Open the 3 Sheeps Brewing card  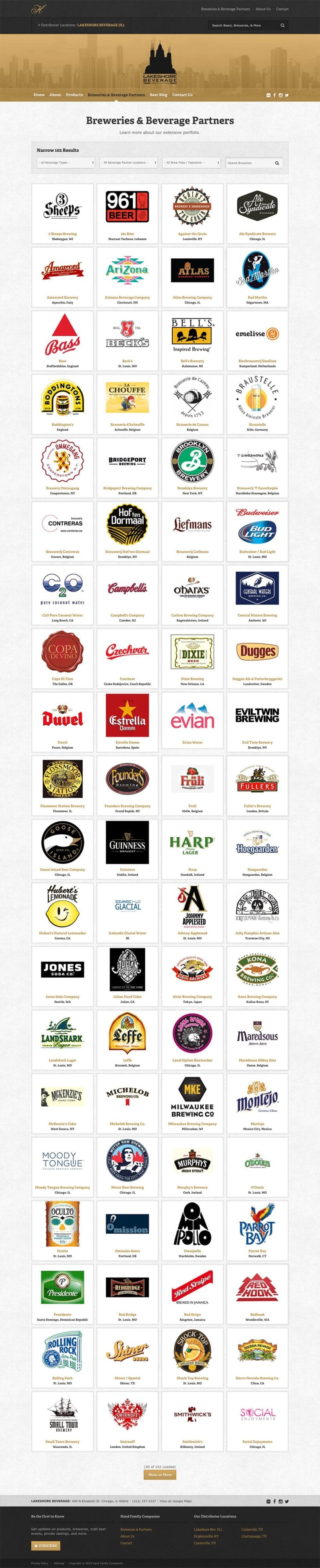point(63,213)
